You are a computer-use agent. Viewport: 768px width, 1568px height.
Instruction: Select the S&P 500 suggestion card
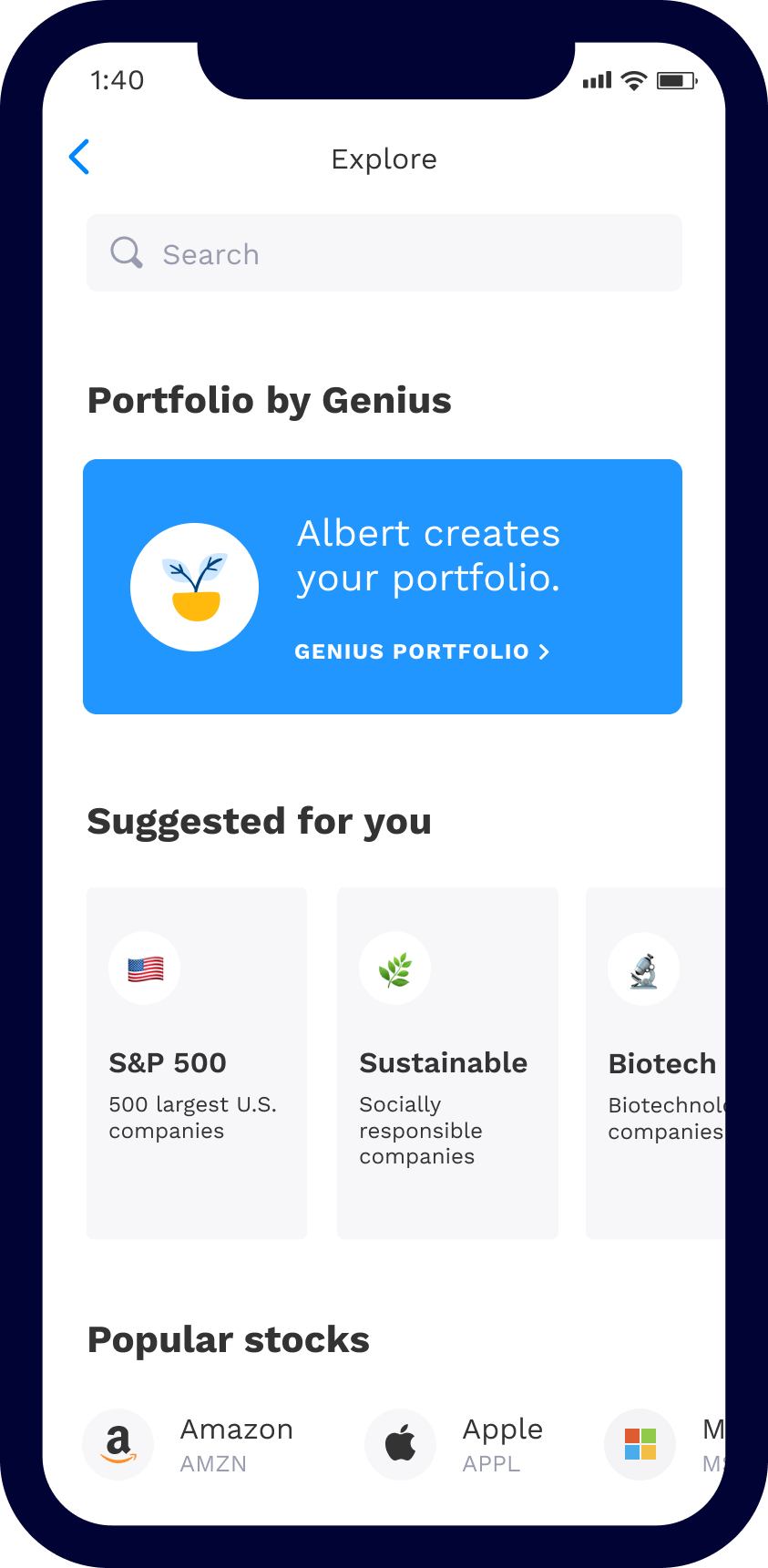(x=197, y=1062)
